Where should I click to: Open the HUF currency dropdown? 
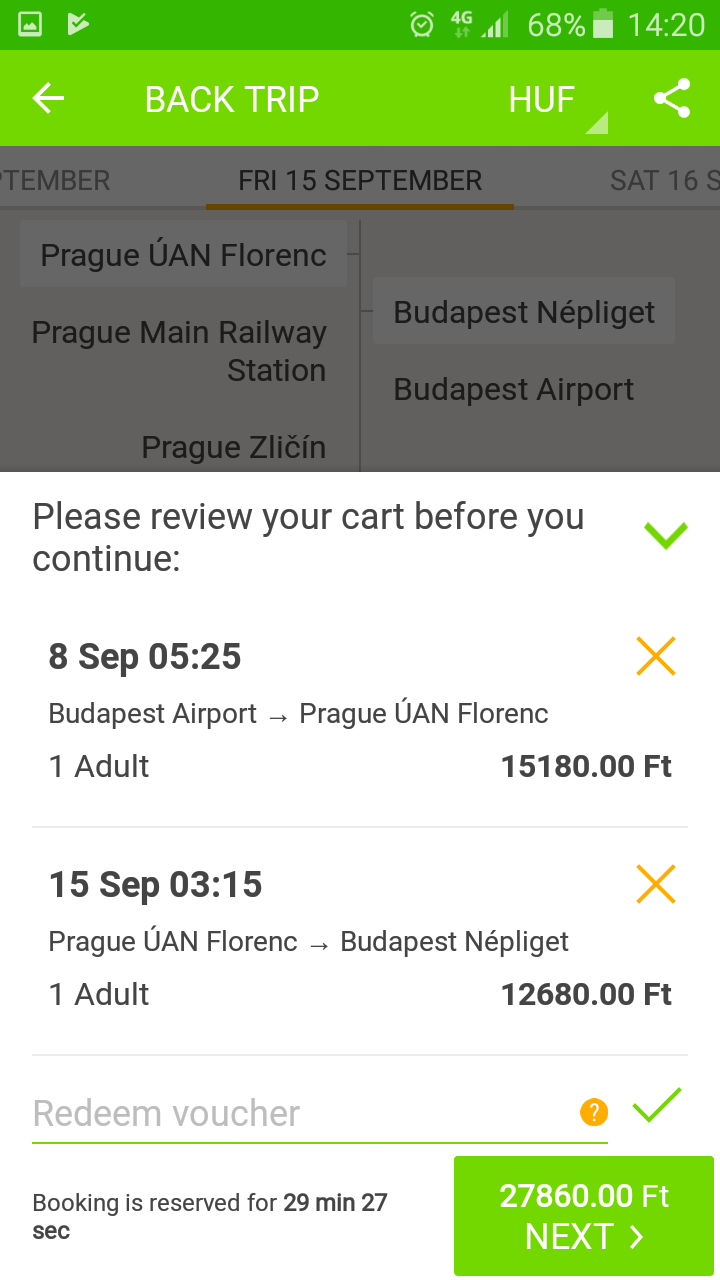(x=555, y=100)
